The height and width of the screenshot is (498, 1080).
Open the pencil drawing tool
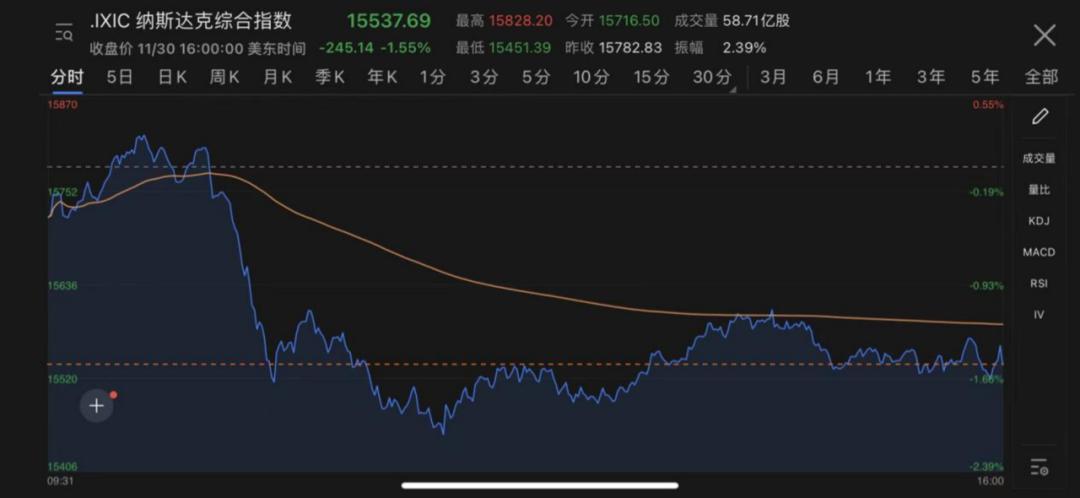click(1039, 116)
